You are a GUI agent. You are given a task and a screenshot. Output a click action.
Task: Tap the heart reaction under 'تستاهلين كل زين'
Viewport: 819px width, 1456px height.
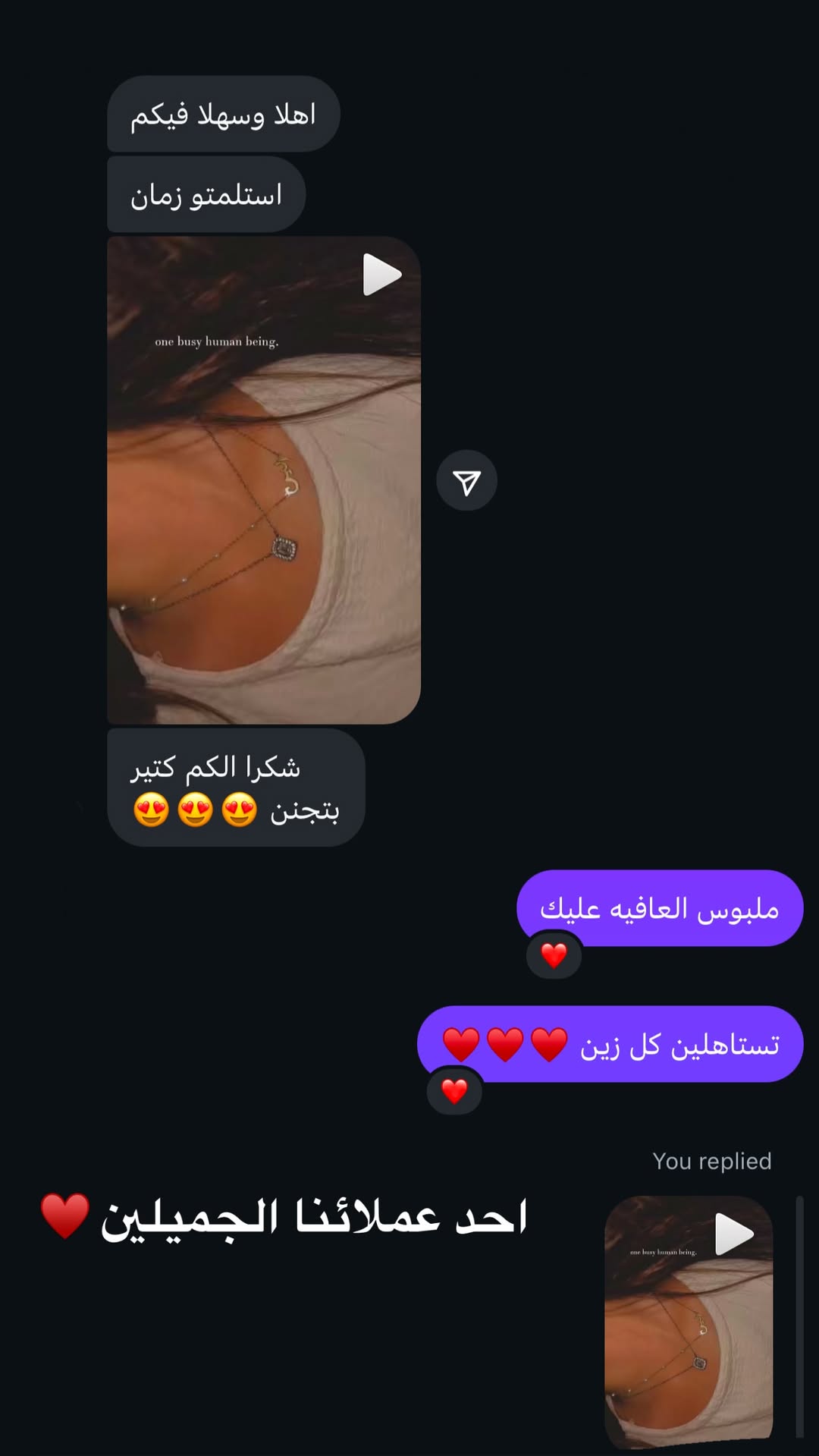coord(454,1091)
